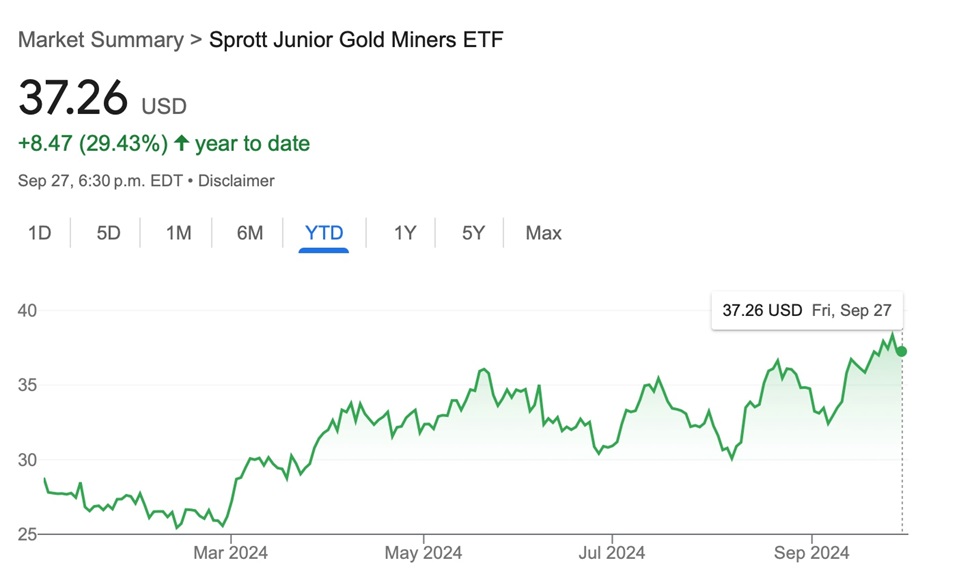Screen dimensions: 961x580
Task: Show the Max time range
Action: point(543,233)
